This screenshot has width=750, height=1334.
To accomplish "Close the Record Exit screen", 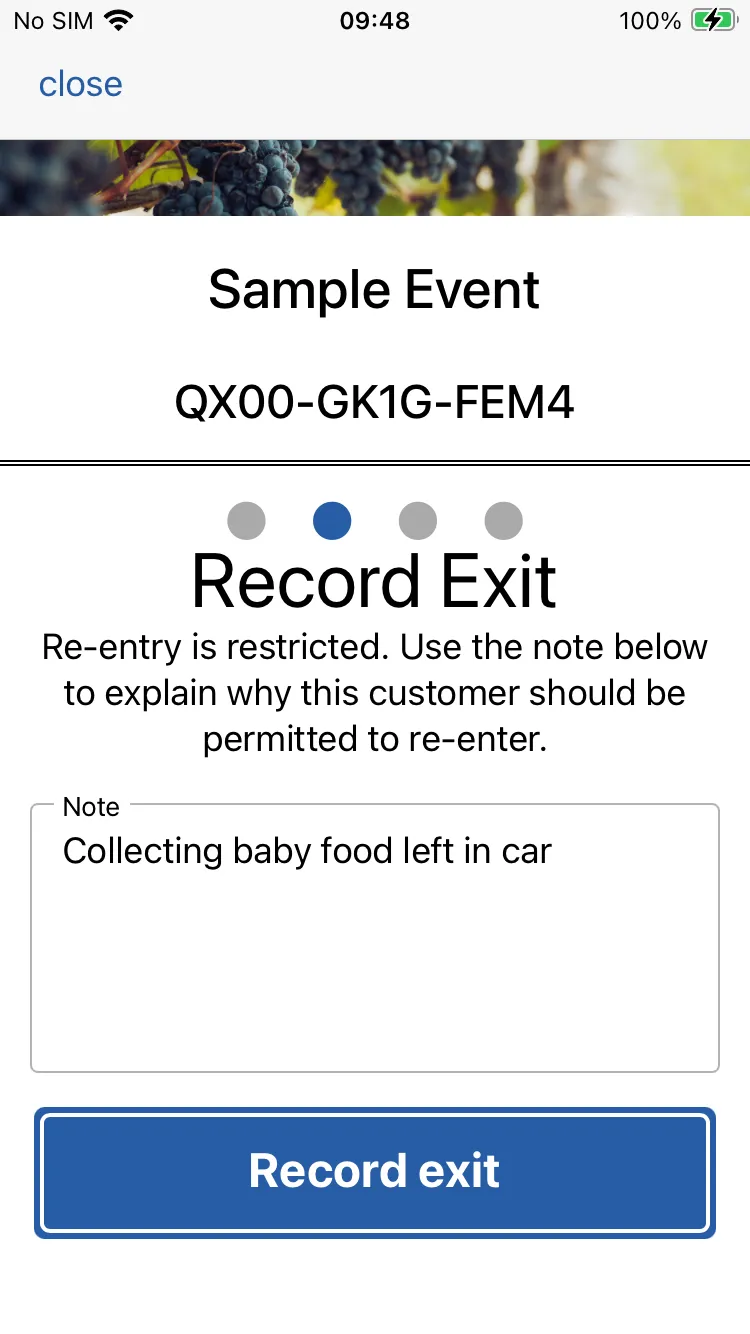I will click(80, 84).
